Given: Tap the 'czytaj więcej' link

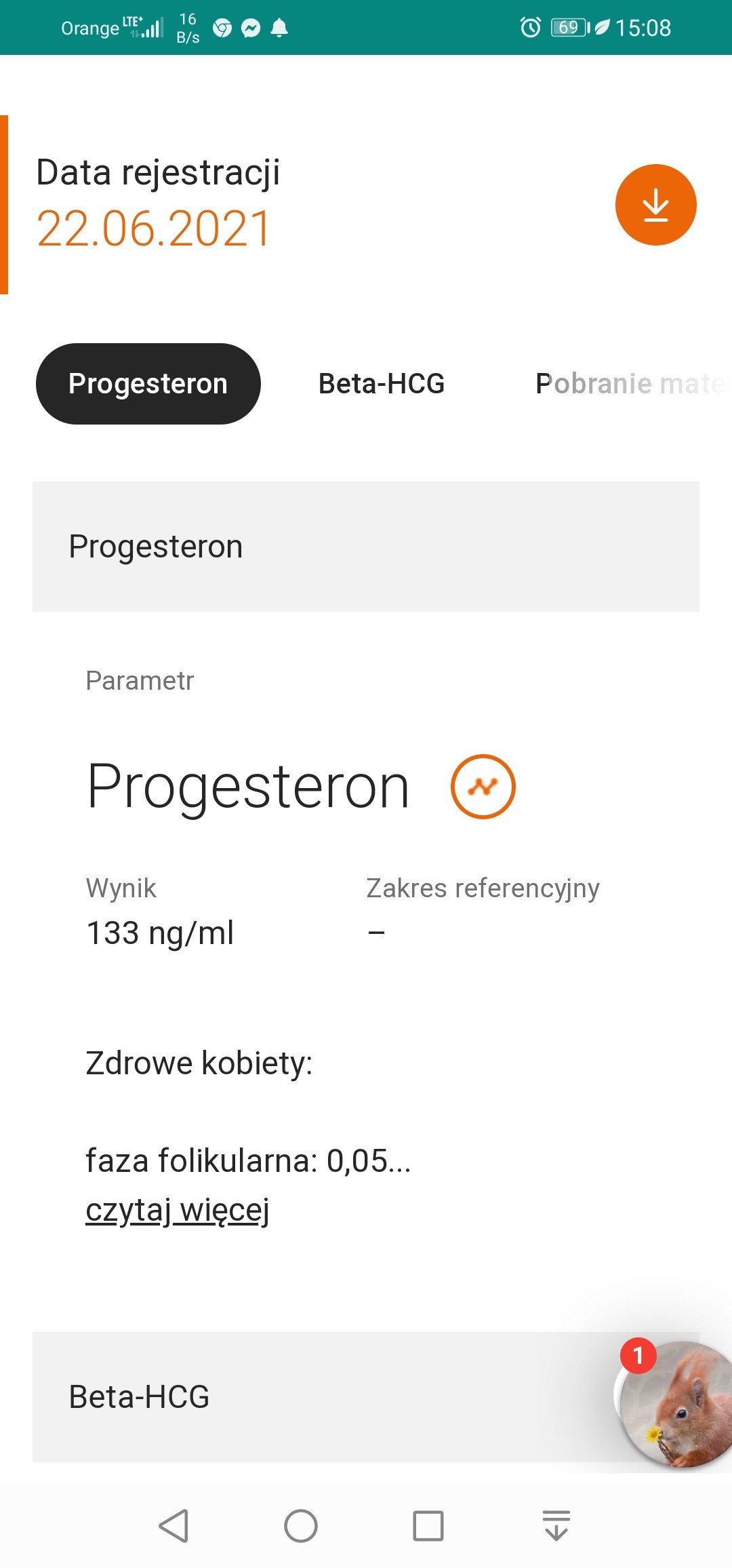Looking at the screenshot, I should click(178, 1210).
